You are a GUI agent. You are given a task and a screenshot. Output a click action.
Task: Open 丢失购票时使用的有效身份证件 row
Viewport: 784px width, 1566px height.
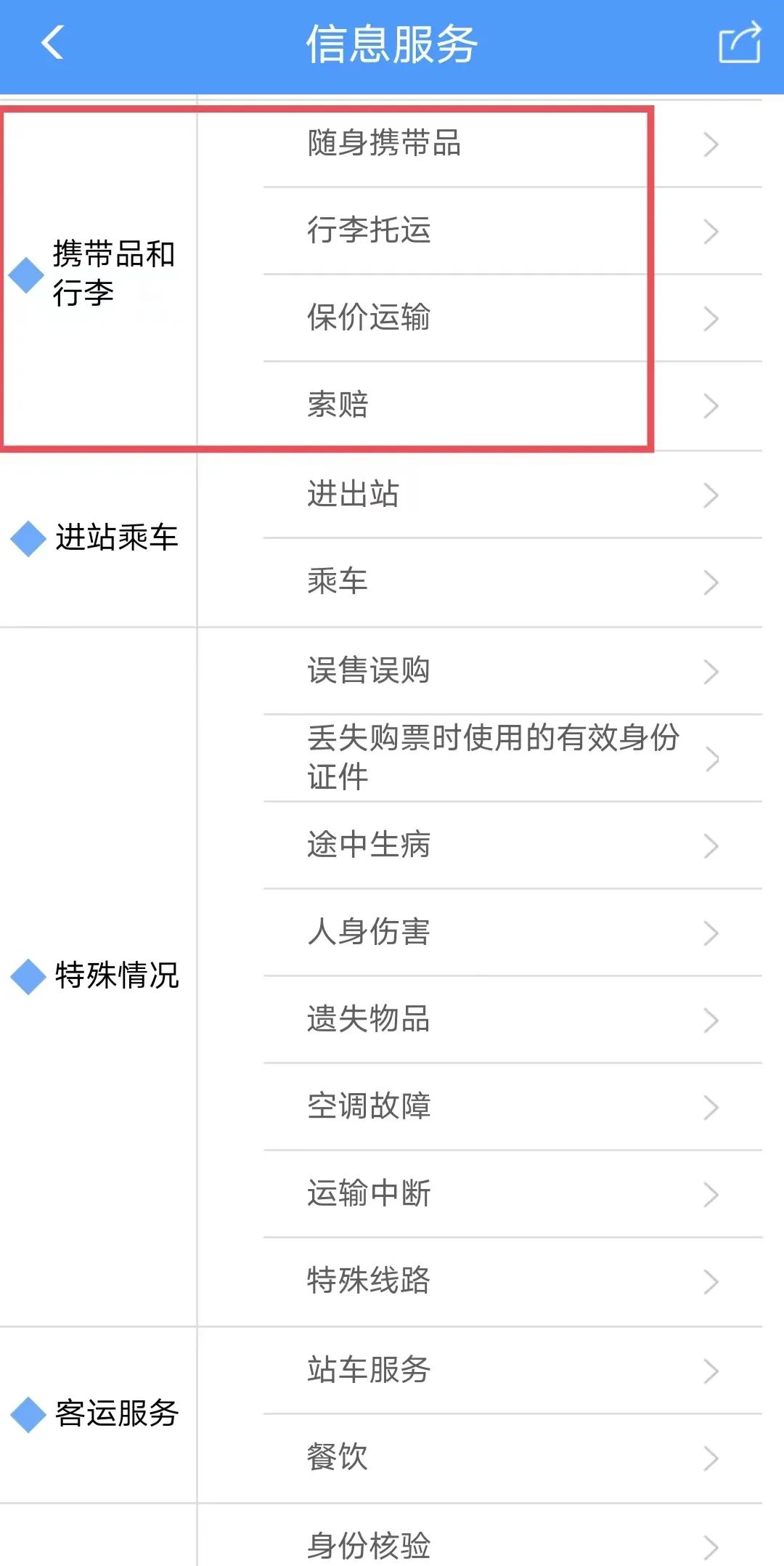(x=513, y=758)
